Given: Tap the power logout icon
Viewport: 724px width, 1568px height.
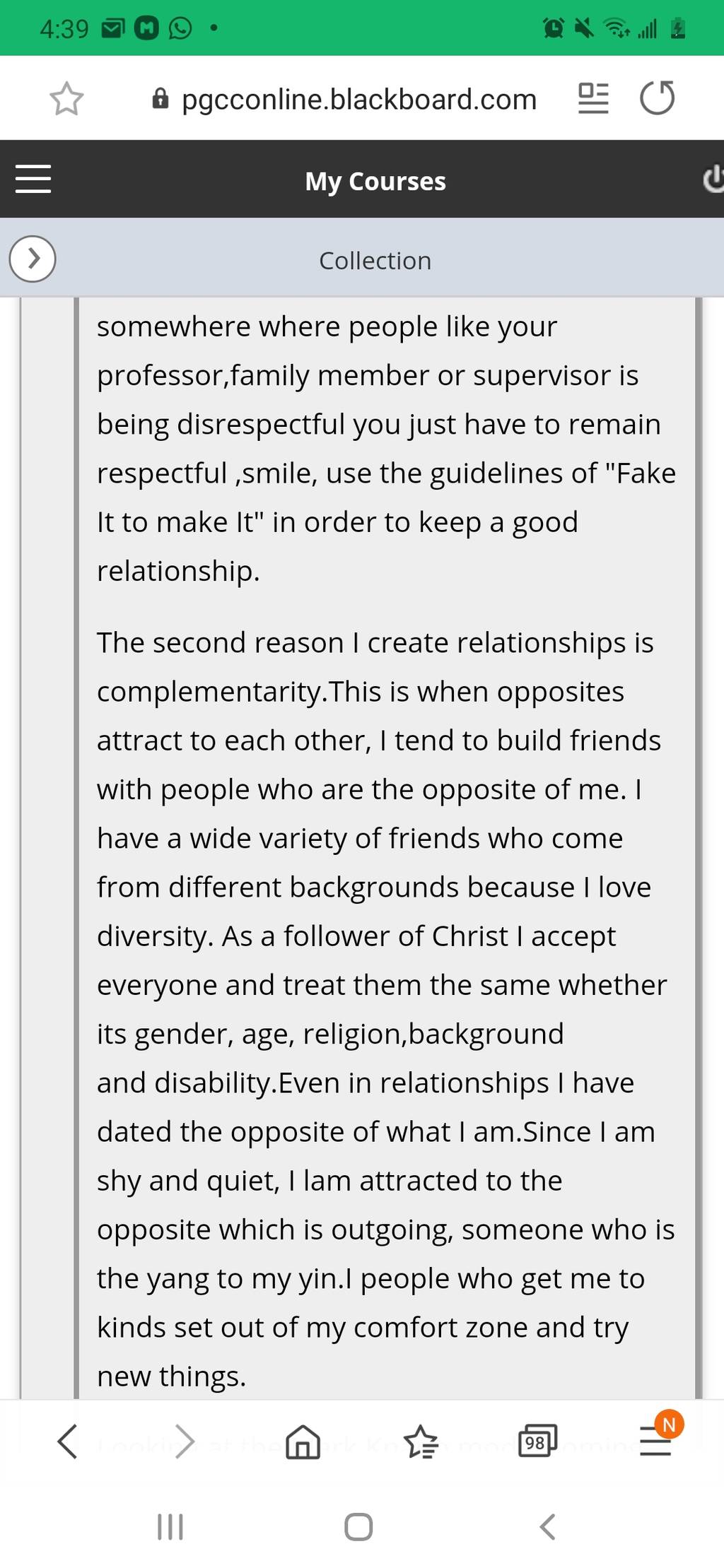Looking at the screenshot, I should [x=713, y=179].
